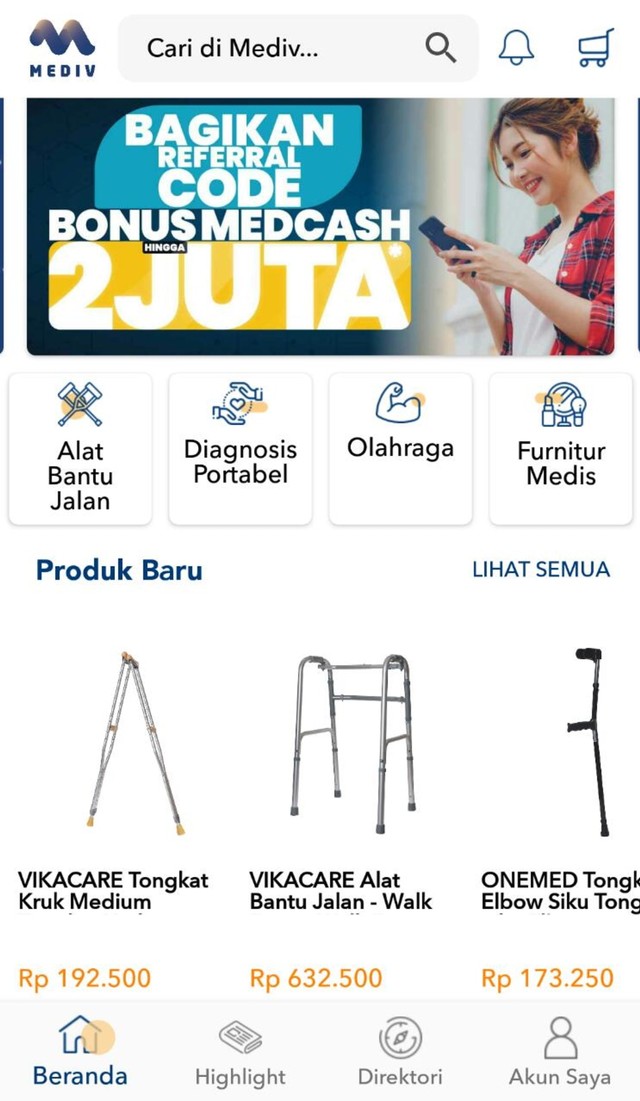Viewport: 640px width, 1101px height.
Task: Open the referral code bonus banner
Action: (320, 226)
